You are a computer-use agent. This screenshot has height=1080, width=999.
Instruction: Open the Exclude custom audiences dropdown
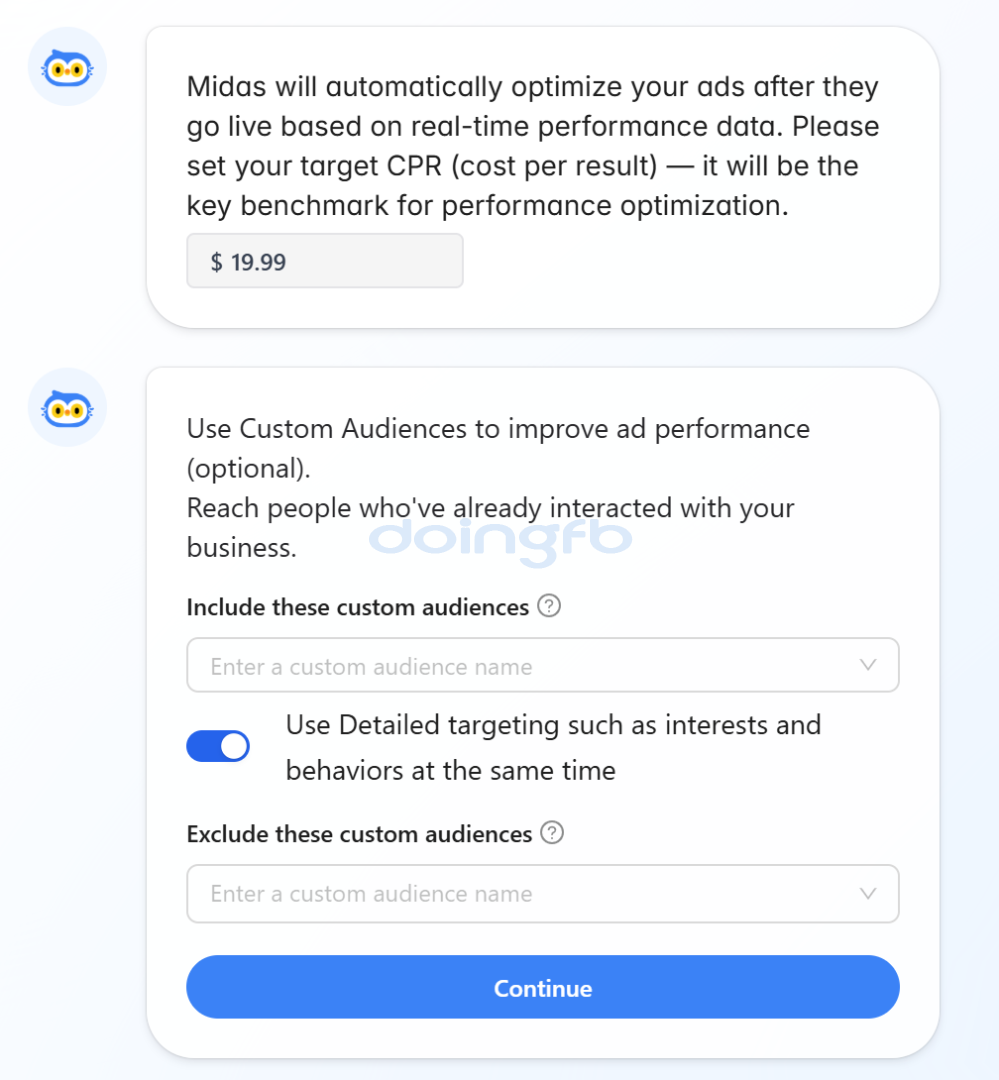[x=542, y=893]
